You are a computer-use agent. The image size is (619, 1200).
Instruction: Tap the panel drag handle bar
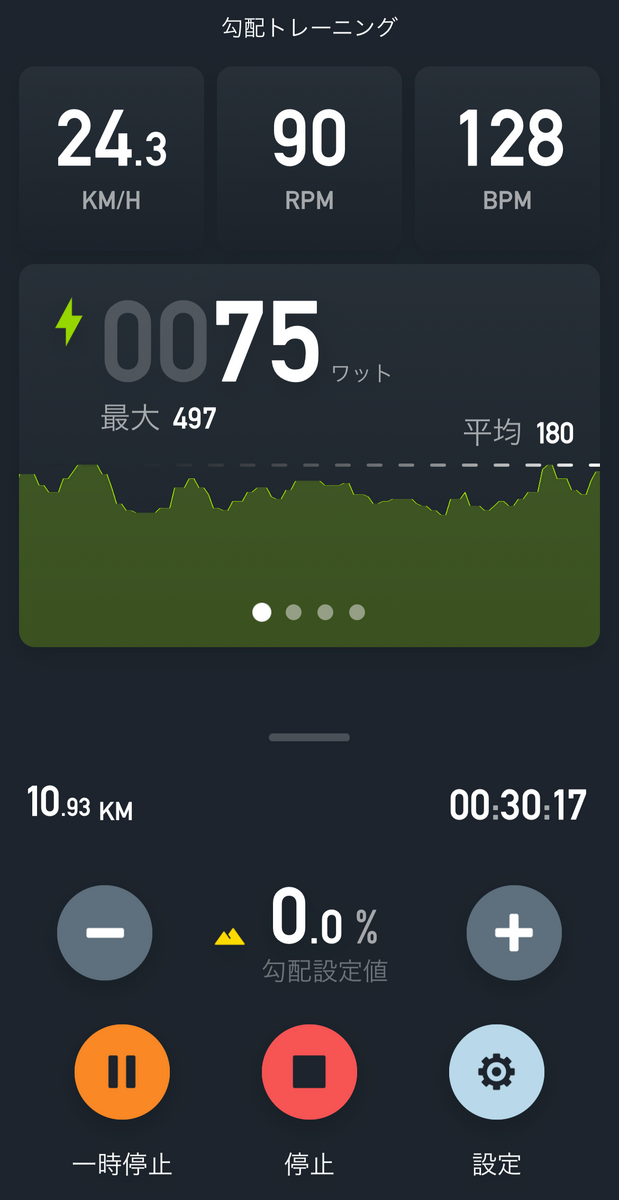point(309,737)
